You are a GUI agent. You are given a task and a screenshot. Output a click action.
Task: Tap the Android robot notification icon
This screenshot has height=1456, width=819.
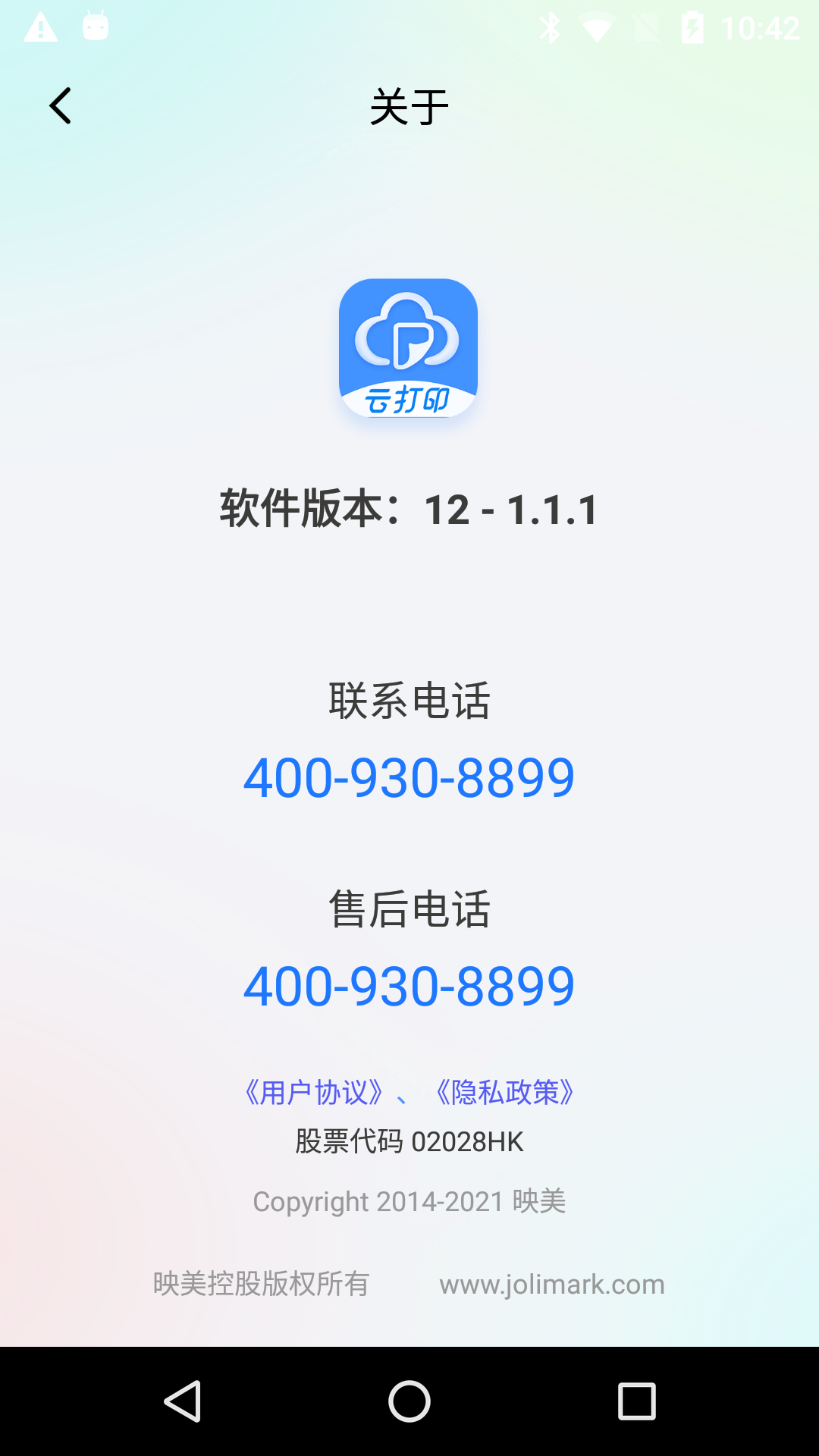tap(96, 27)
